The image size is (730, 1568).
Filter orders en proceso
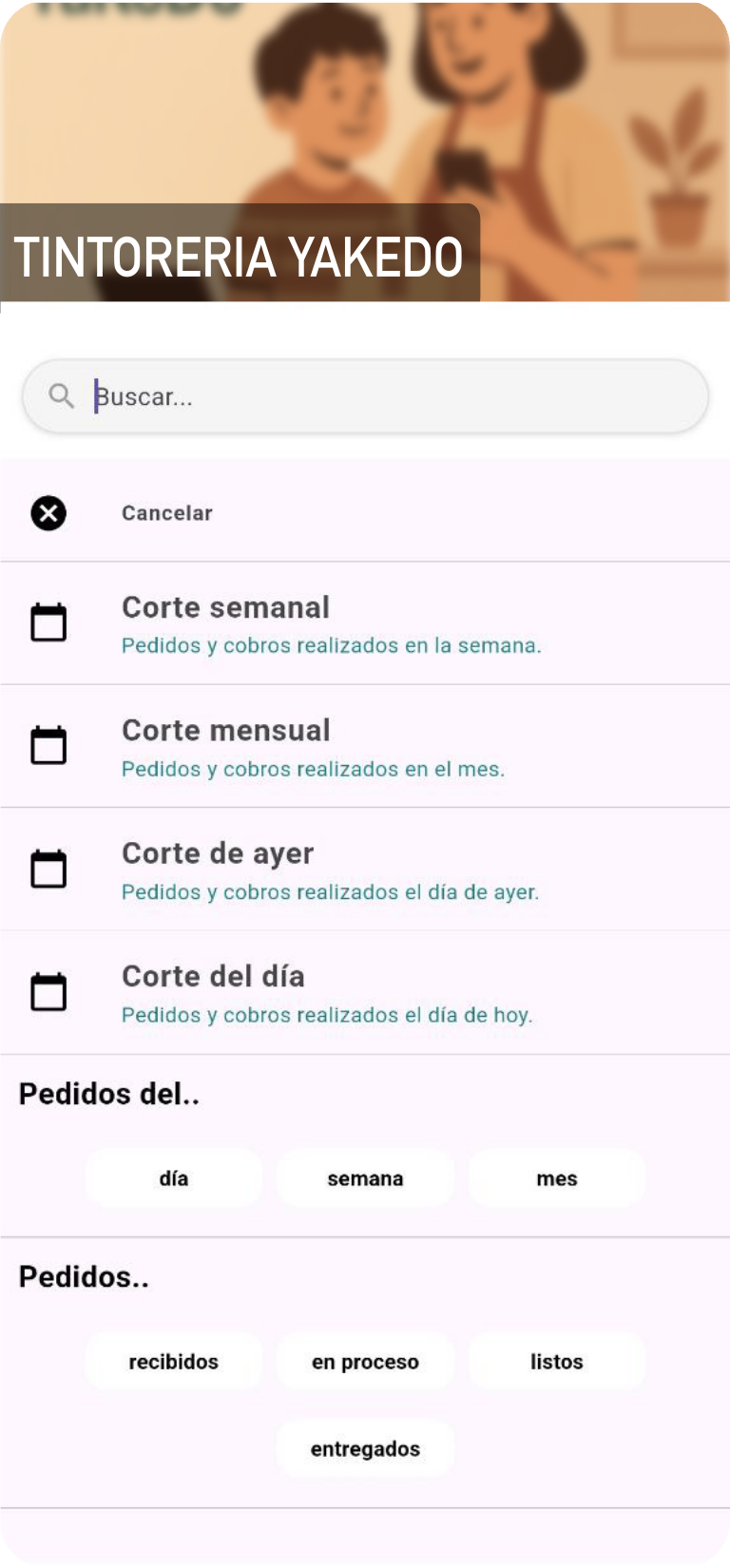coord(365,1362)
